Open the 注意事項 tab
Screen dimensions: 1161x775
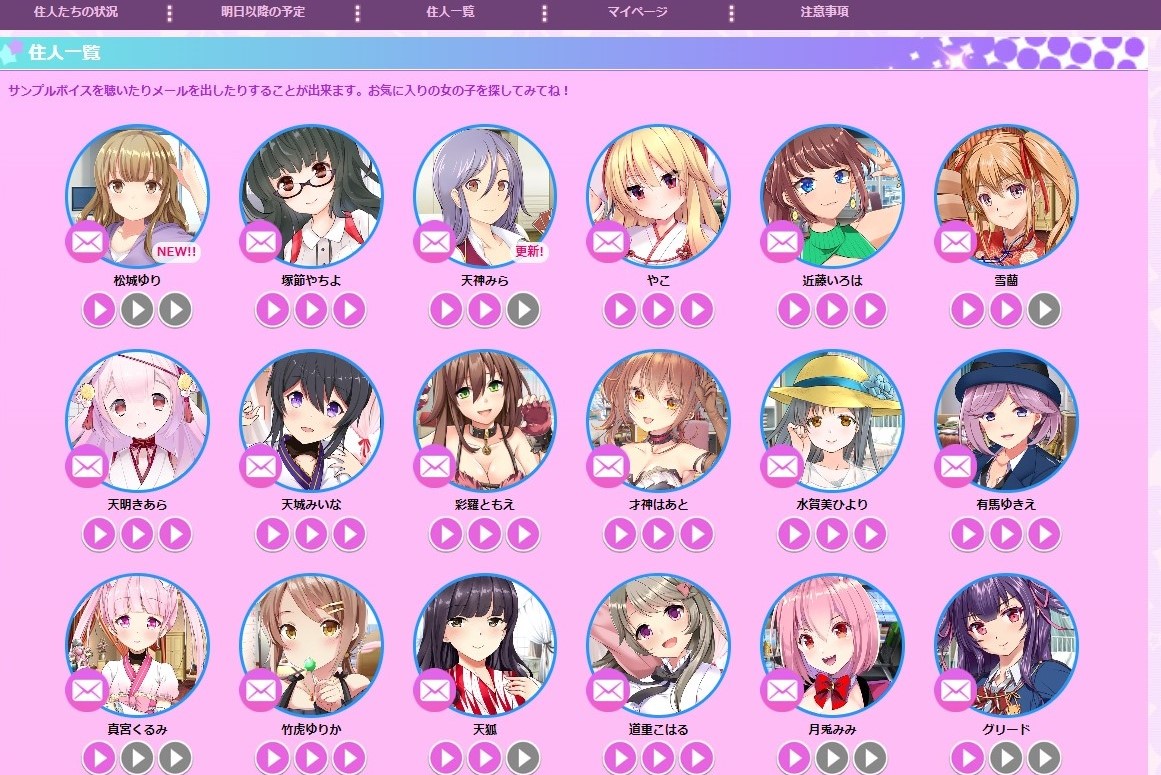click(824, 12)
